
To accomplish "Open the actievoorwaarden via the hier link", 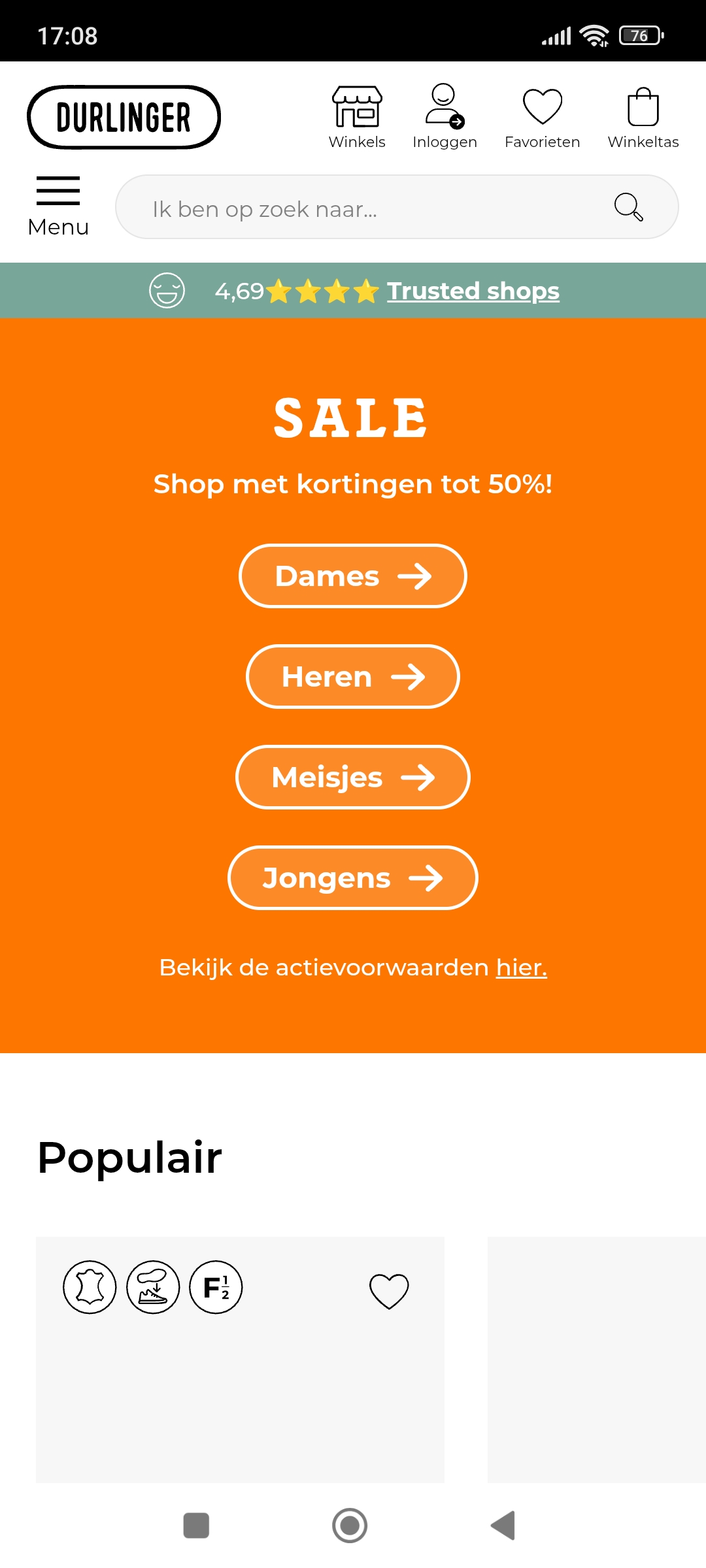I will [x=521, y=969].
